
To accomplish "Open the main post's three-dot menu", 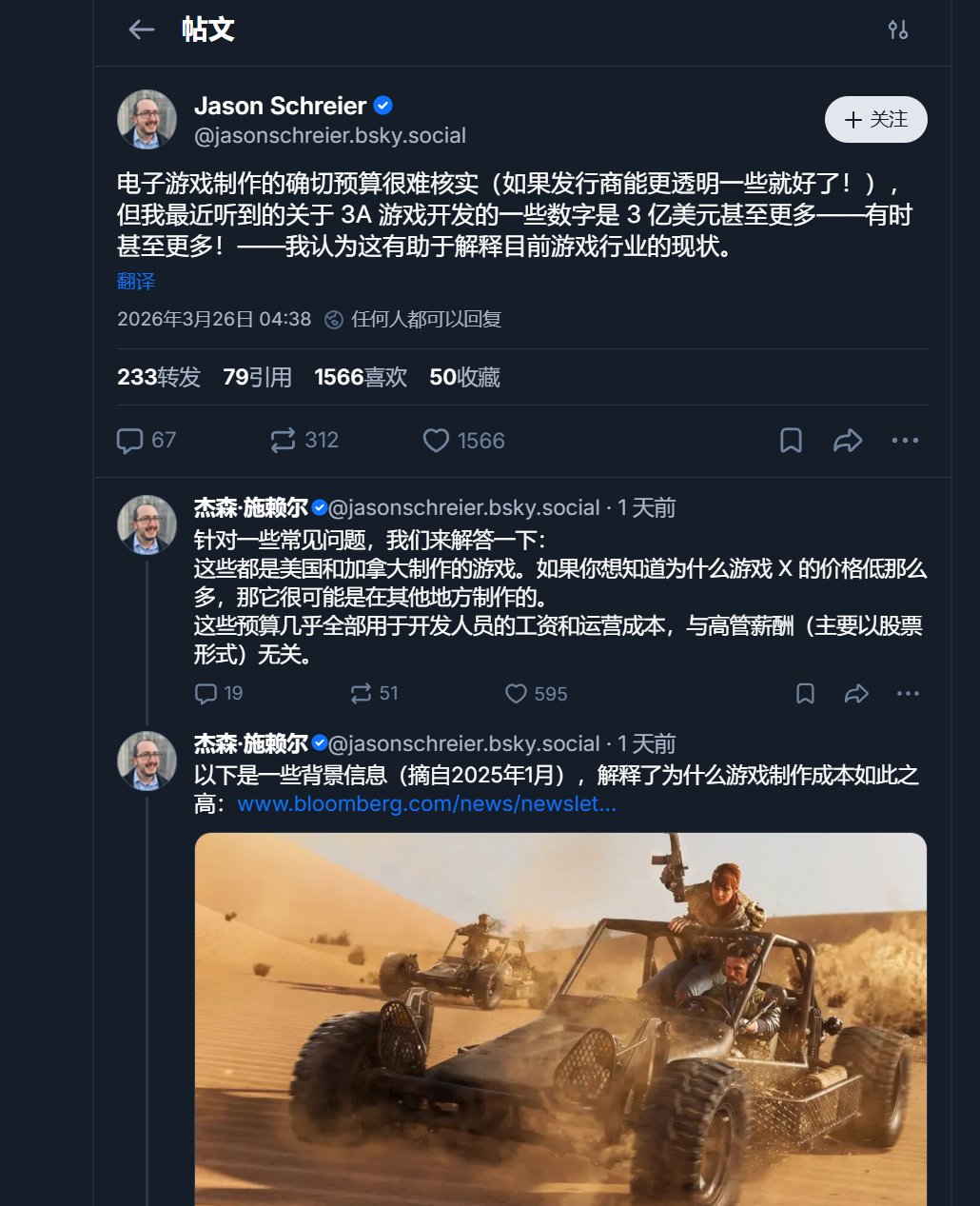I will click(905, 440).
